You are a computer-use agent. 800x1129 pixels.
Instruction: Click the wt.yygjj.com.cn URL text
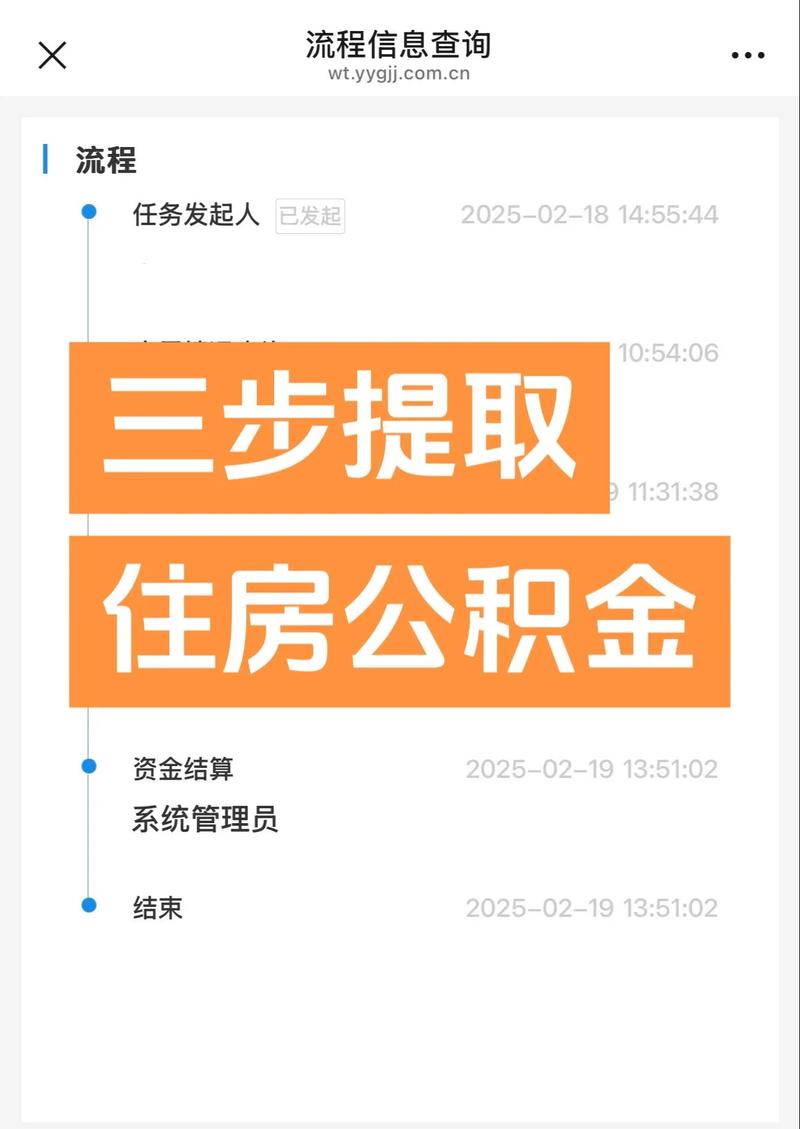[400, 72]
